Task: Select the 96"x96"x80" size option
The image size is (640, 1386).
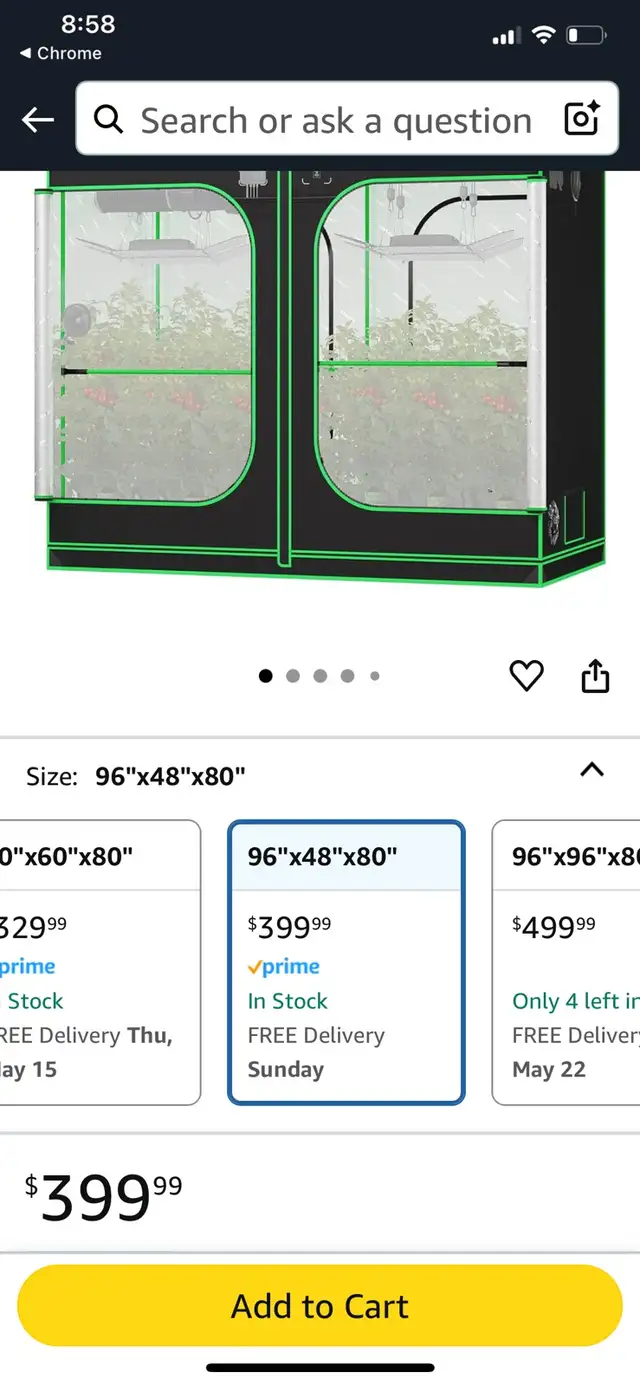Action: (566, 962)
